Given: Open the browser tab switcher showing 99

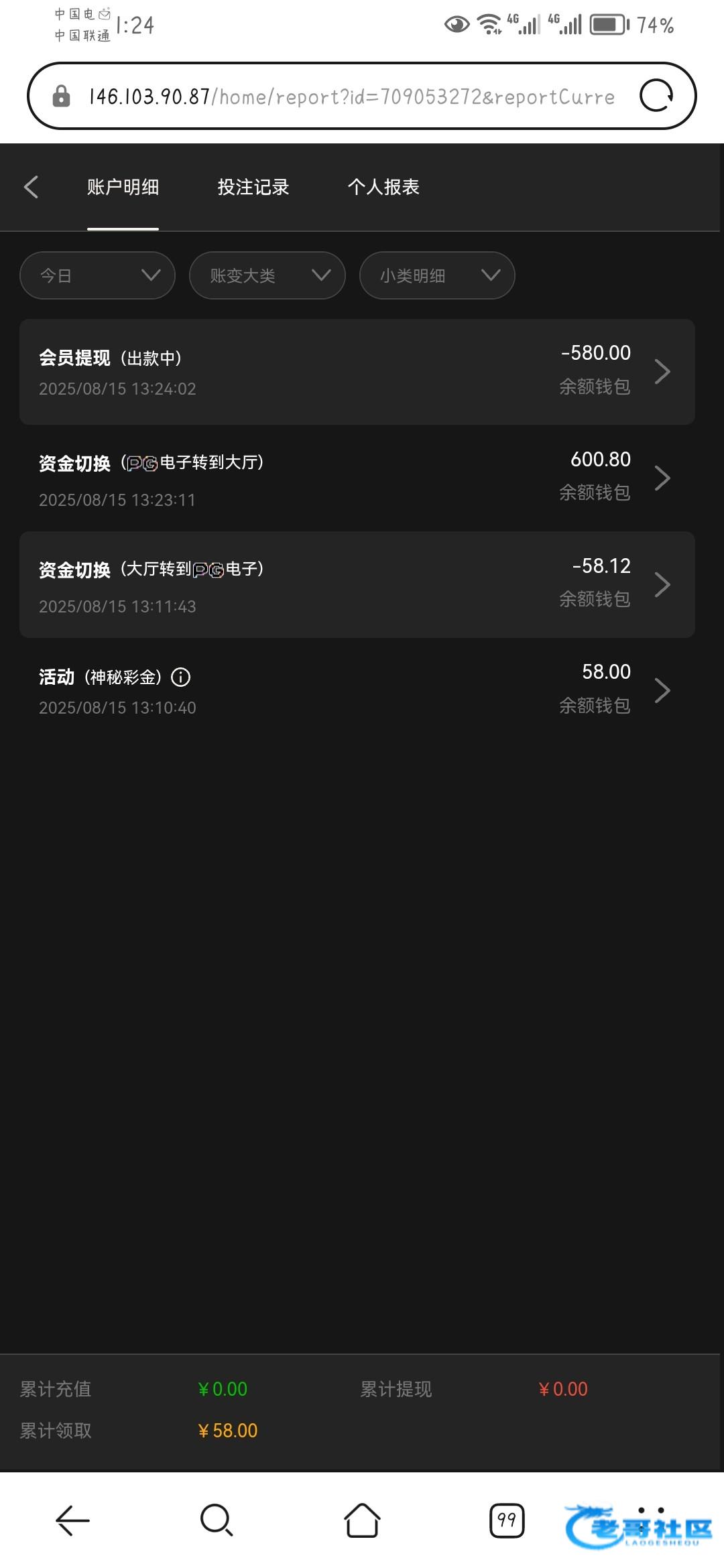Looking at the screenshot, I should click(x=507, y=1520).
